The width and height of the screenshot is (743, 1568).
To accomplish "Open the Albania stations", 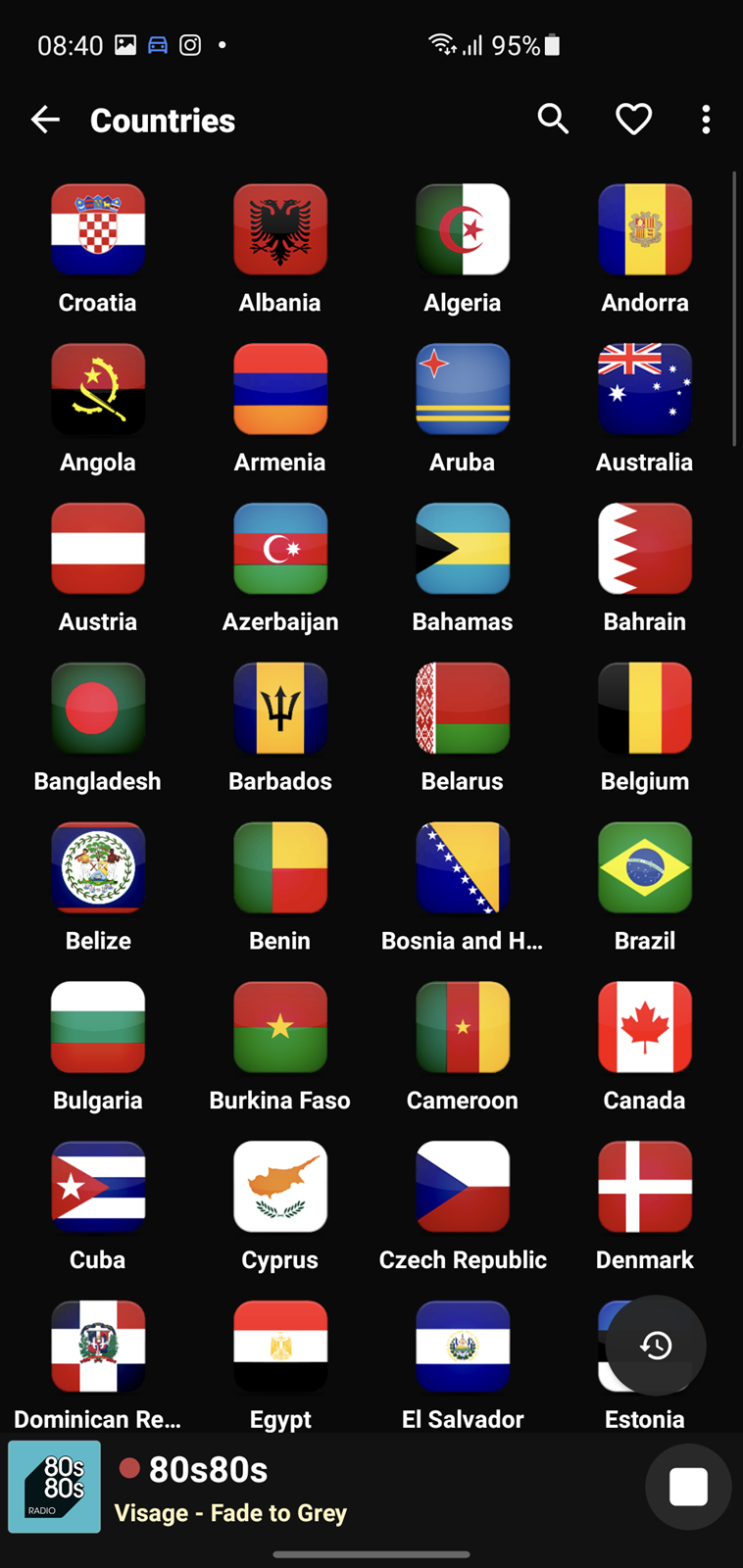I will pyautogui.click(x=280, y=249).
